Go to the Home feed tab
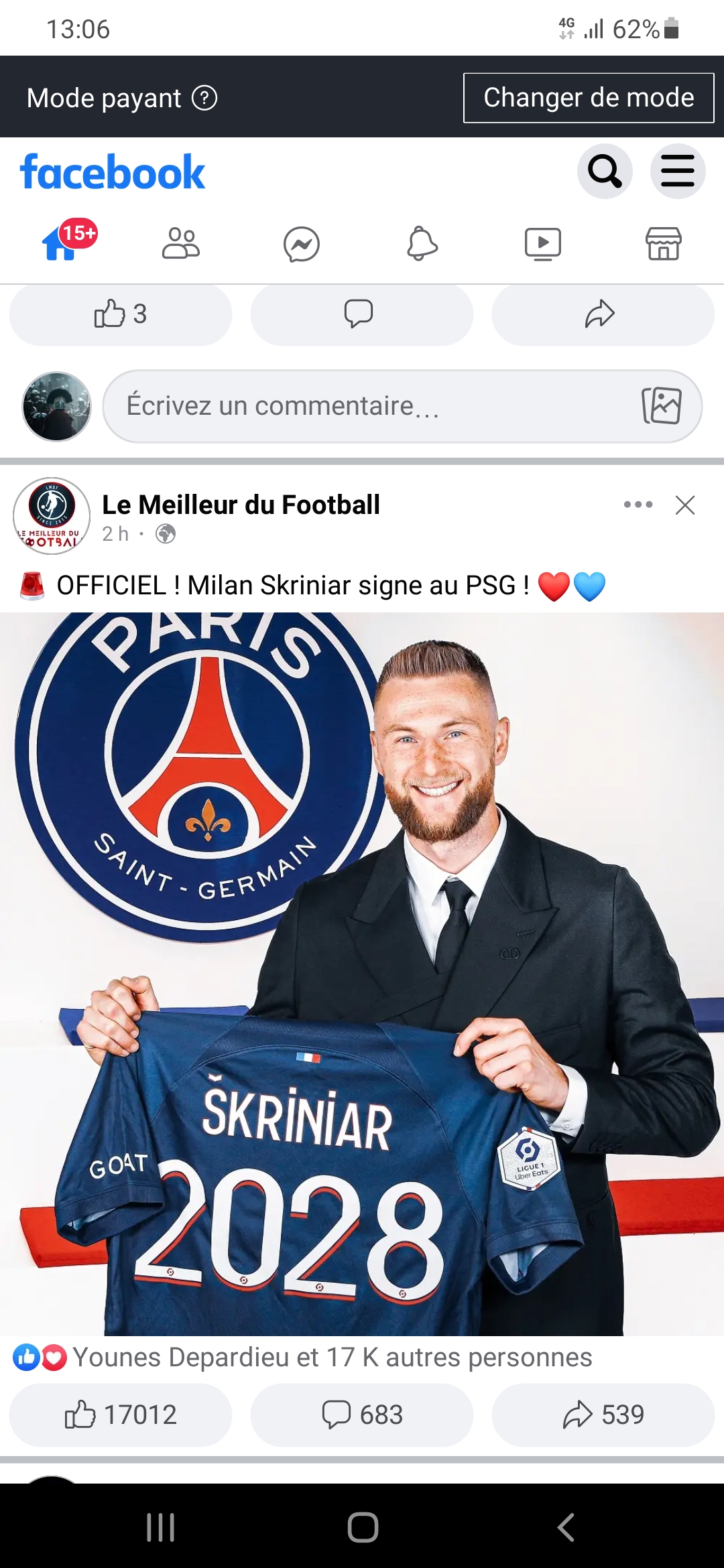 pos(62,244)
